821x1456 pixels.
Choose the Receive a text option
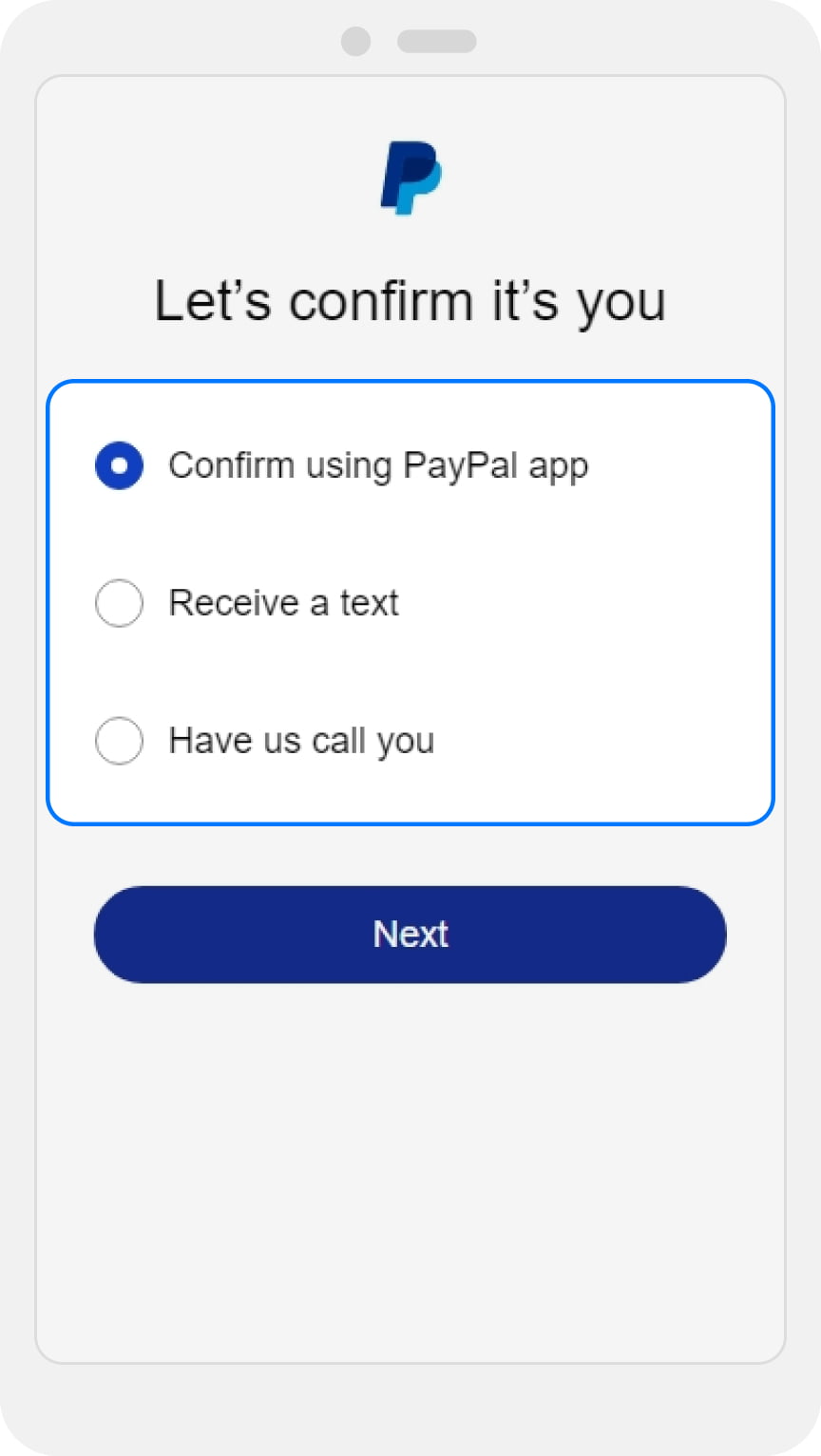click(x=120, y=603)
